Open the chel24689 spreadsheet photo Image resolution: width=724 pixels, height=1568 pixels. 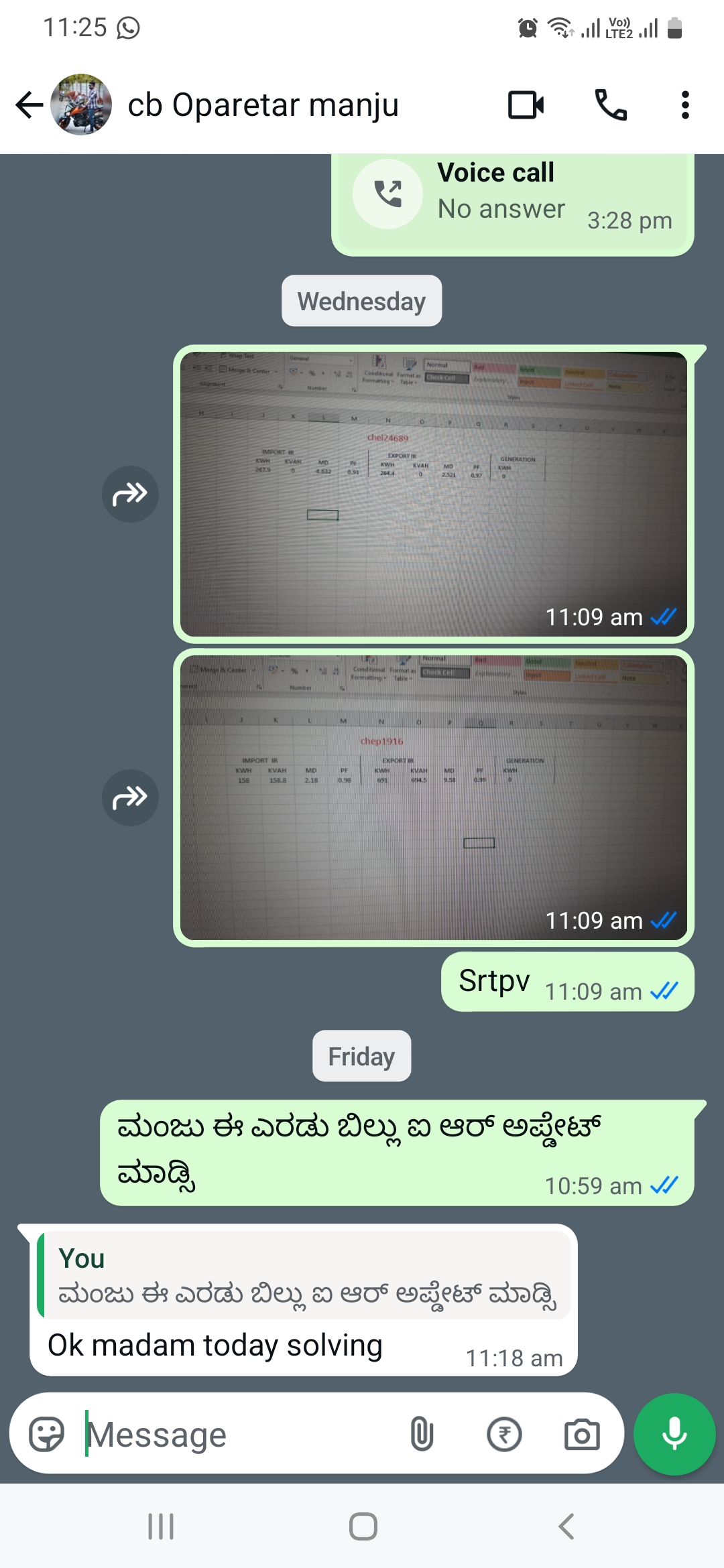pos(433,495)
